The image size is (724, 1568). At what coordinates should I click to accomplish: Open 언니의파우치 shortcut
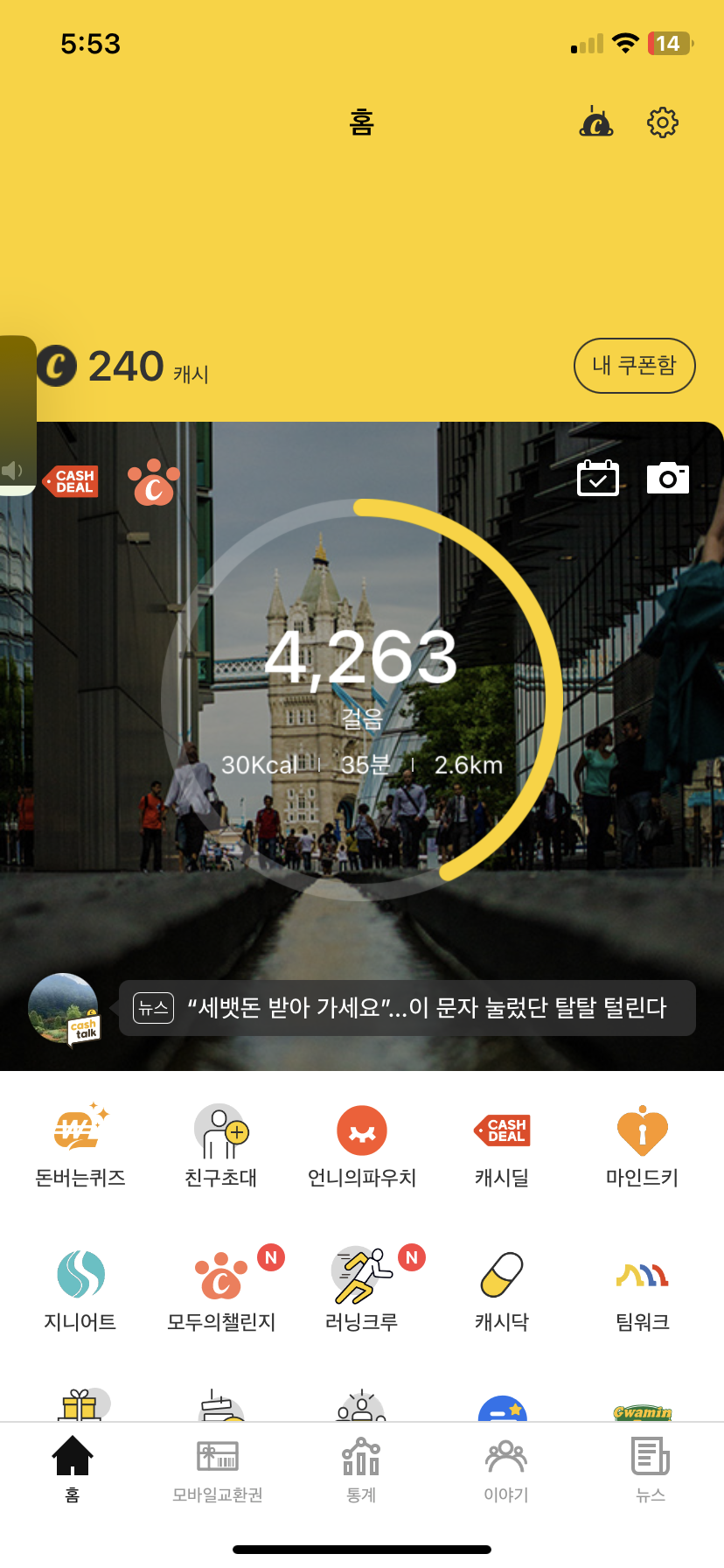click(x=362, y=1145)
